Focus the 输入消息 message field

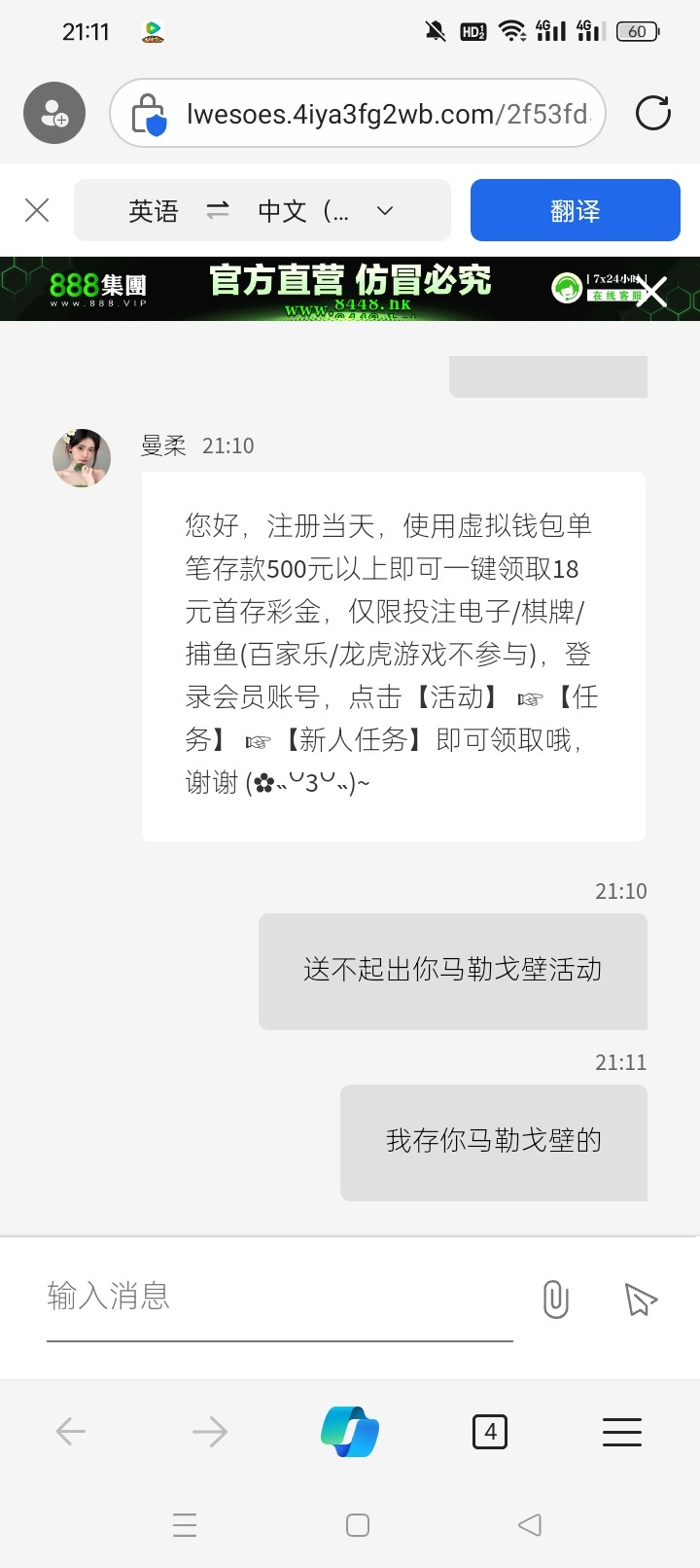(279, 1297)
